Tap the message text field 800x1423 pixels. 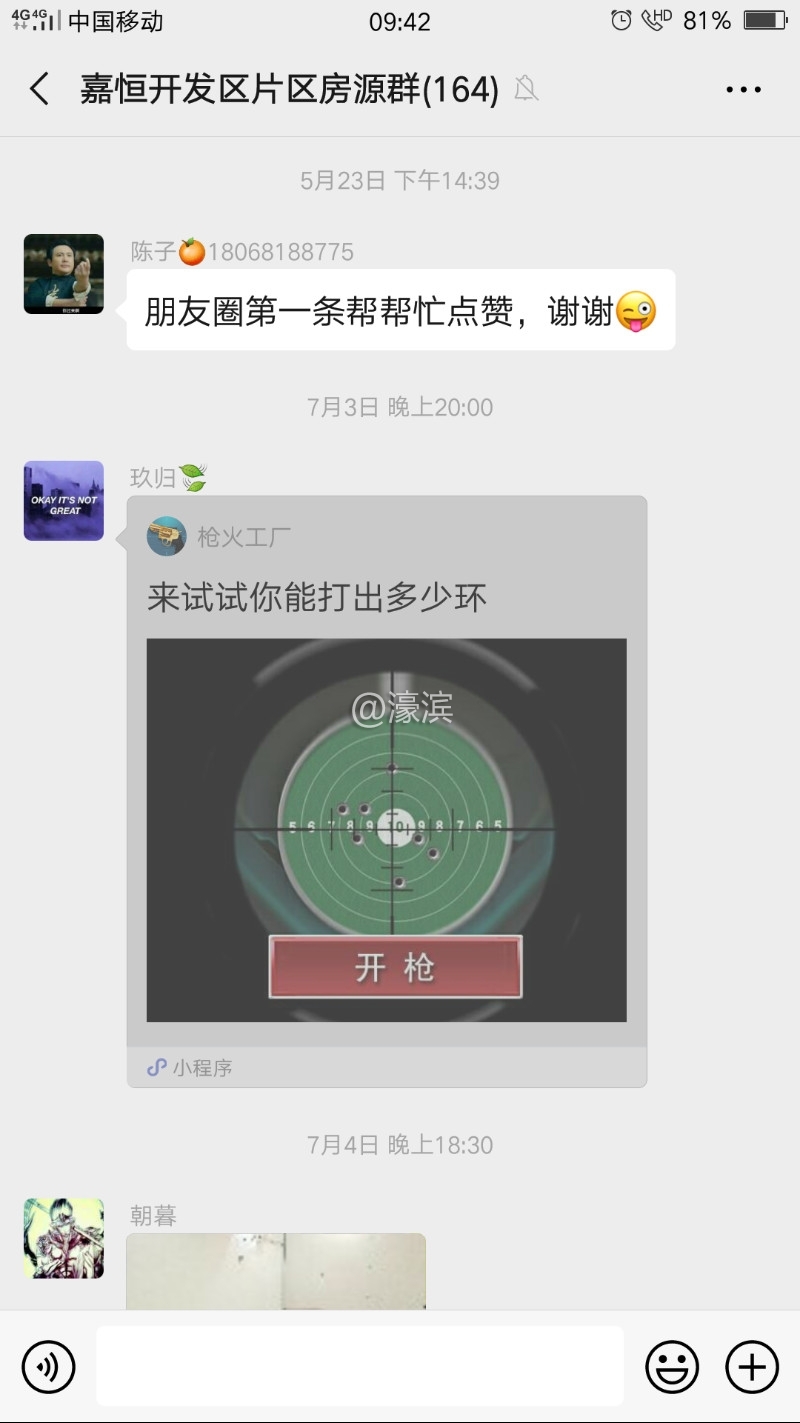[x=360, y=1366]
